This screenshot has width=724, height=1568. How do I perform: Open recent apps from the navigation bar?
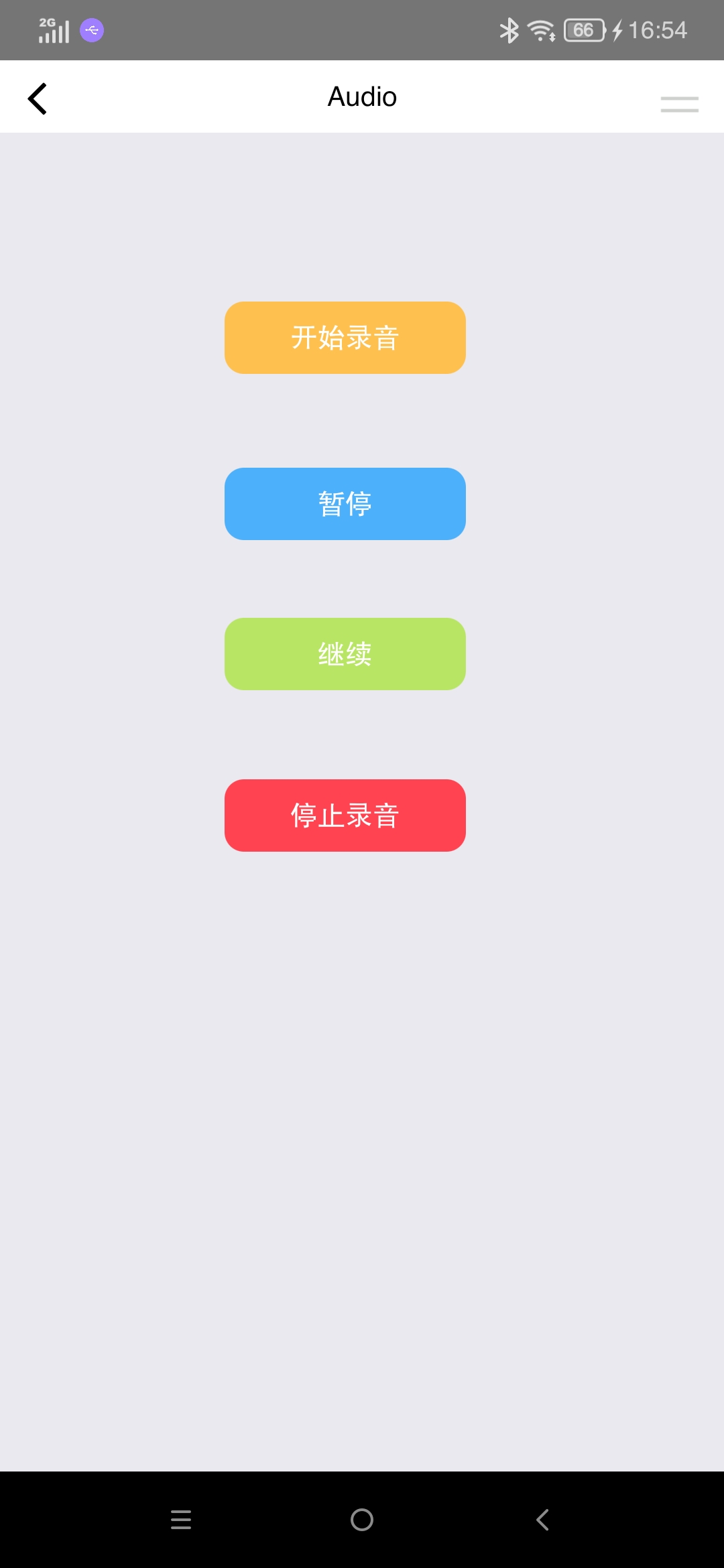coord(181,1520)
